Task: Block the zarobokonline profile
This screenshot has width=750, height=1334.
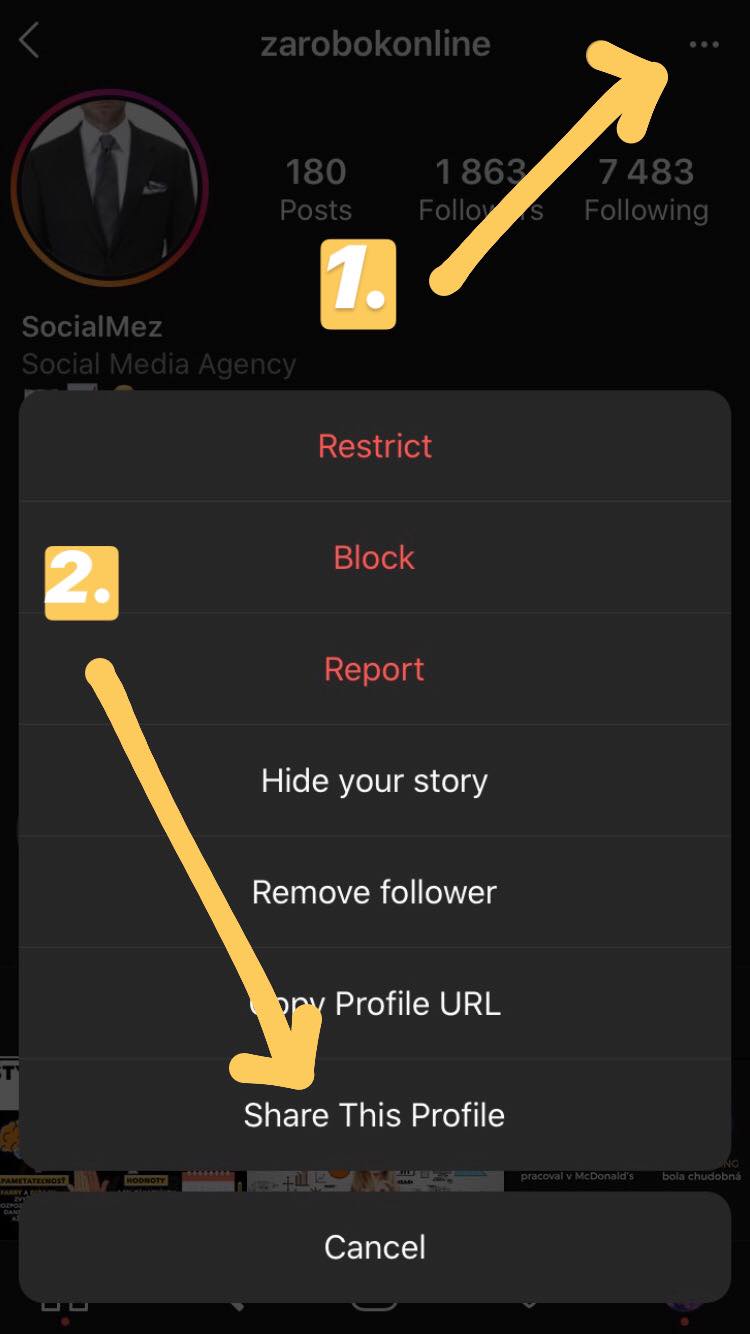Action: [x=375, y=558]
